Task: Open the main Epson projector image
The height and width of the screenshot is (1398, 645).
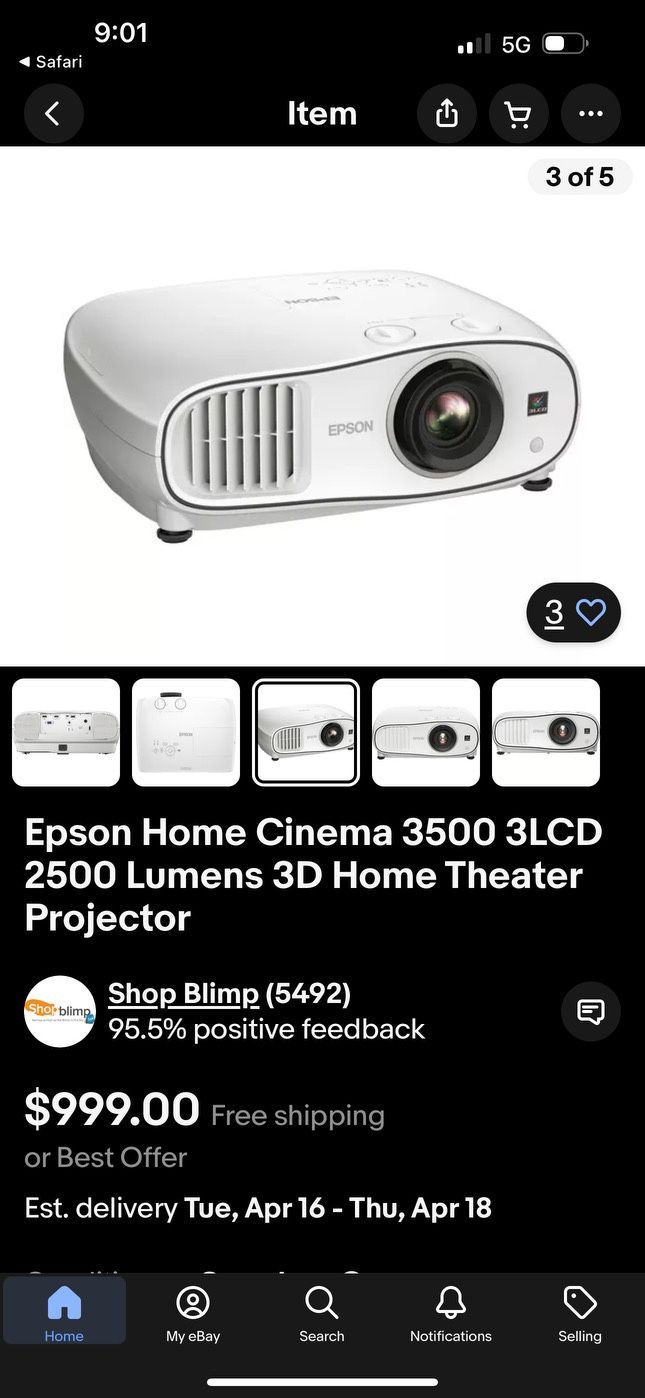Action: pos(322,405)
